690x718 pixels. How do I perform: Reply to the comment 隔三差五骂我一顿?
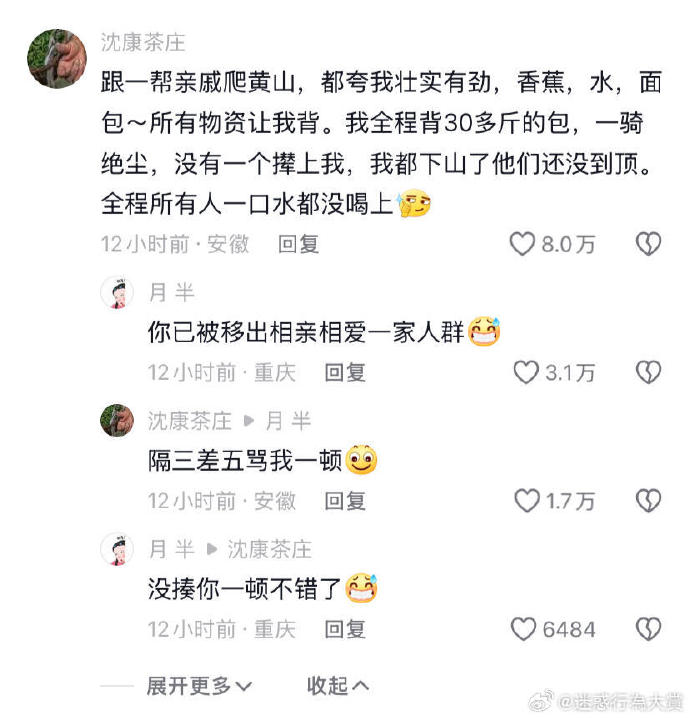345,501
